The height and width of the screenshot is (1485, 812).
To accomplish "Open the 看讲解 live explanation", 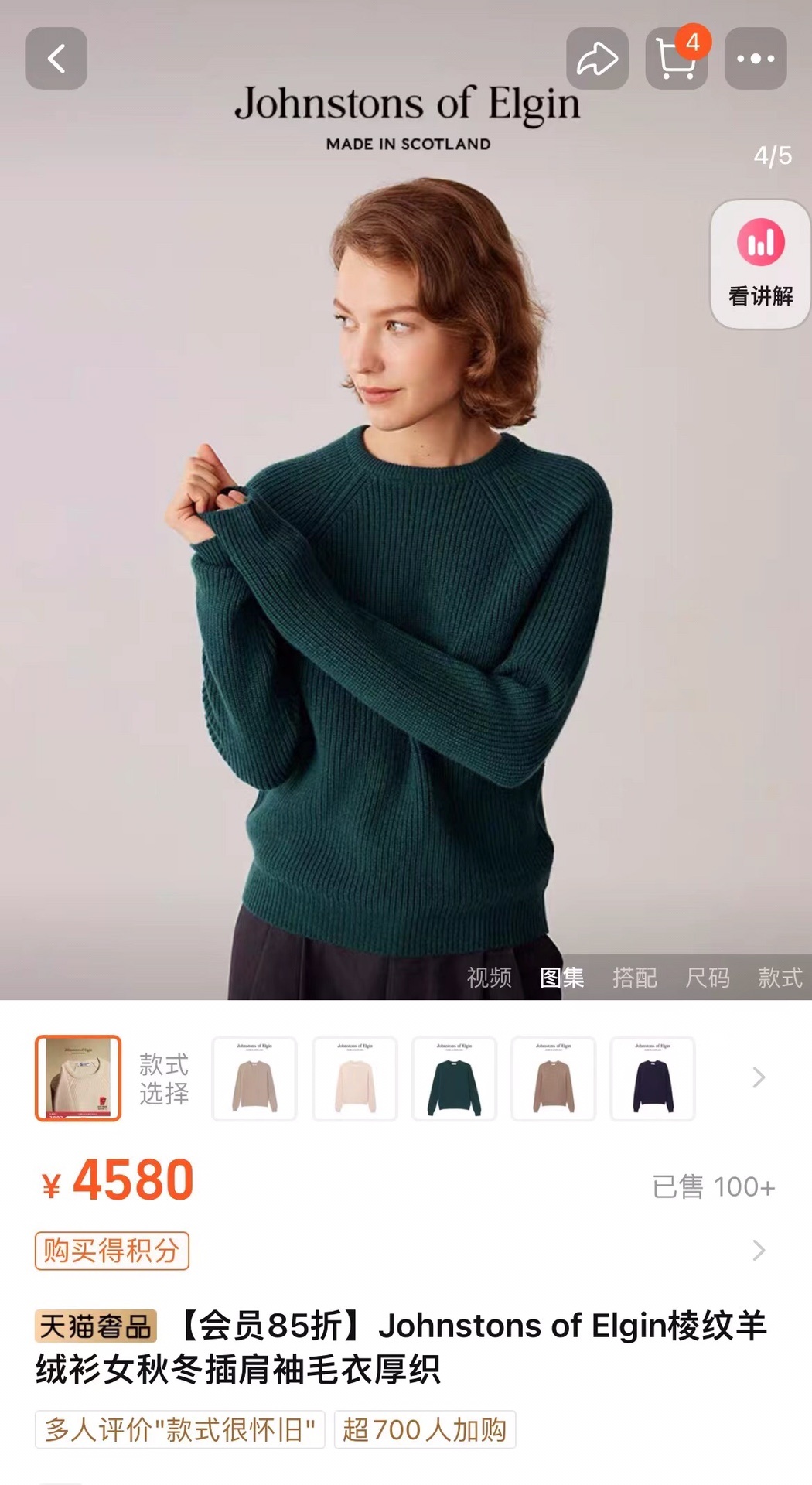I will point(760,264).
